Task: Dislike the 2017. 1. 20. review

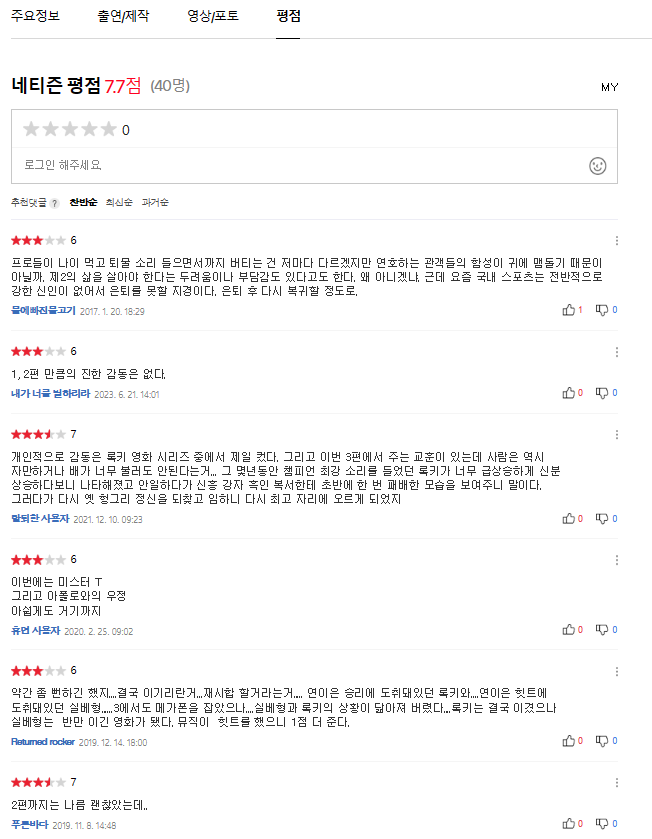Action: point(602,310)
